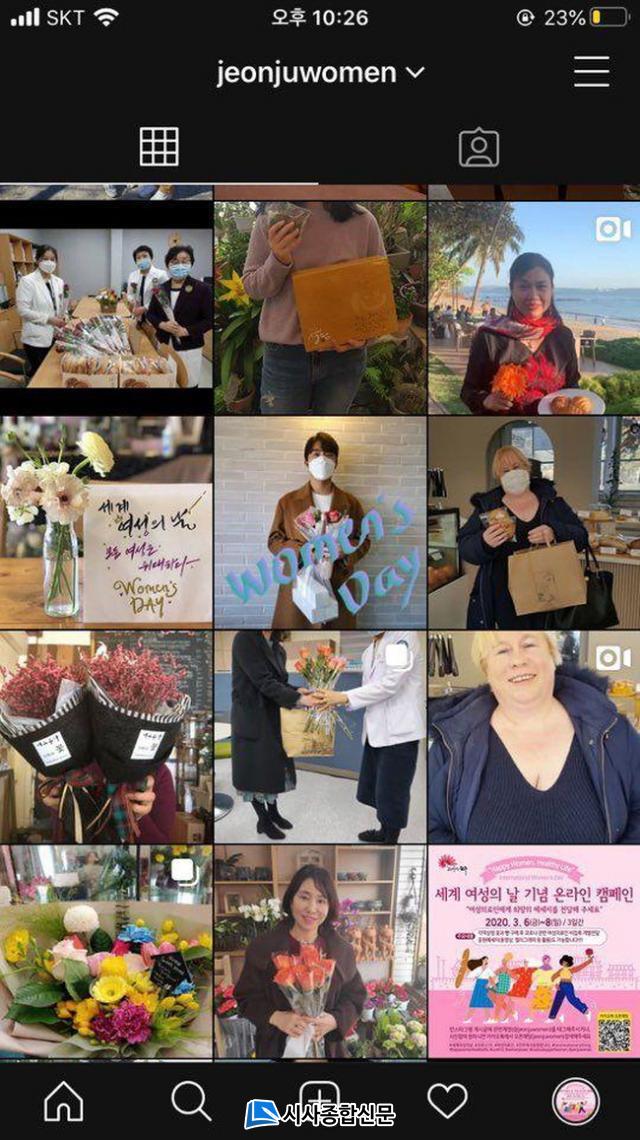
Task: Switch to the grid posts tab
Action: [159, 147]
